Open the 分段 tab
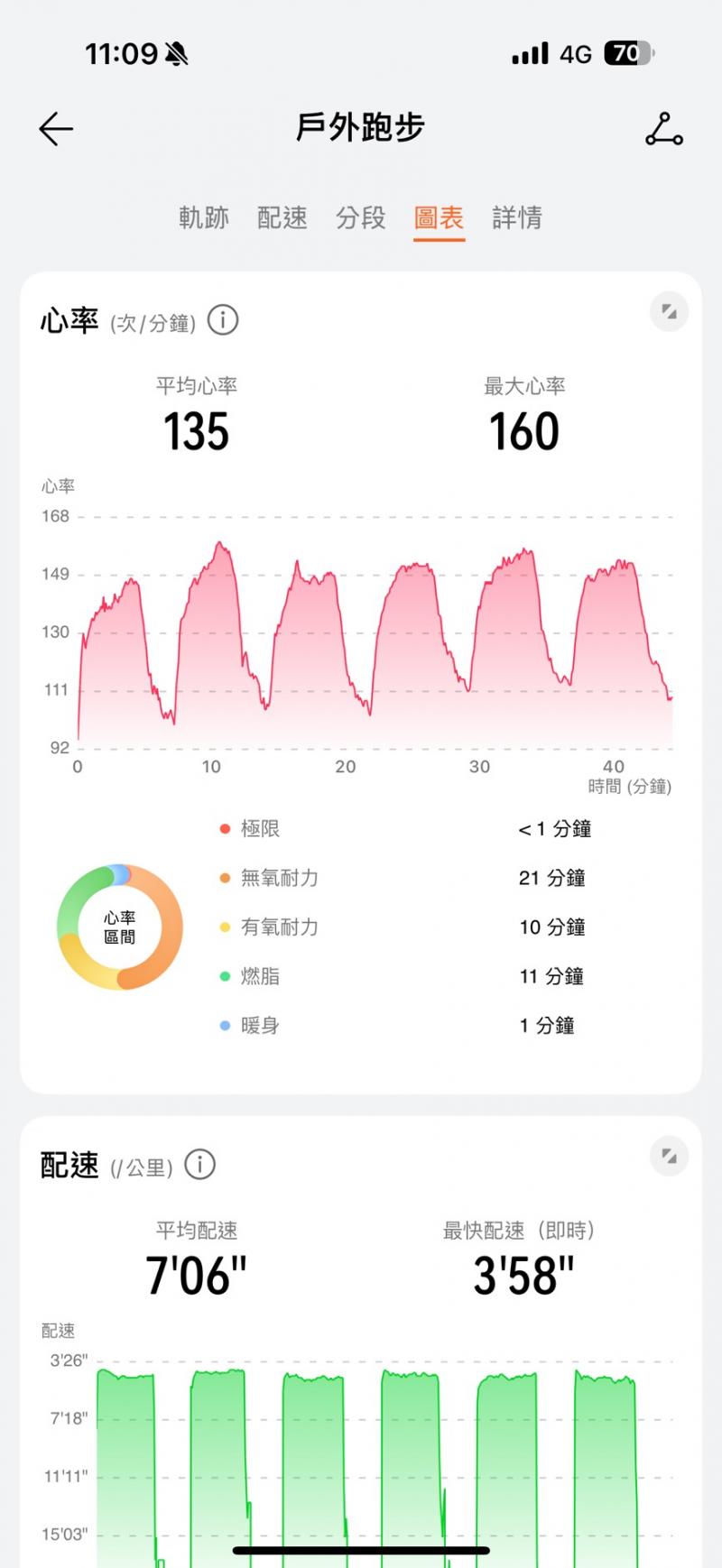 click(361, 217)
